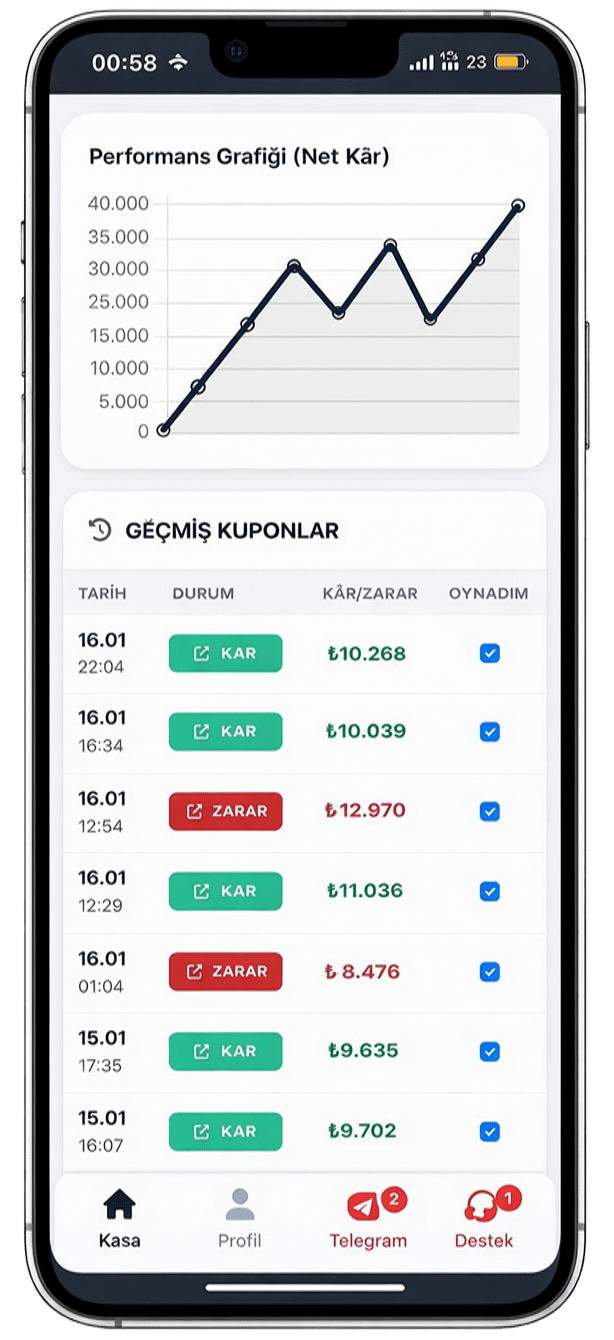Open the Profil tab
Viewport: 614px width, 1340px height.
tap(240, 1218)
